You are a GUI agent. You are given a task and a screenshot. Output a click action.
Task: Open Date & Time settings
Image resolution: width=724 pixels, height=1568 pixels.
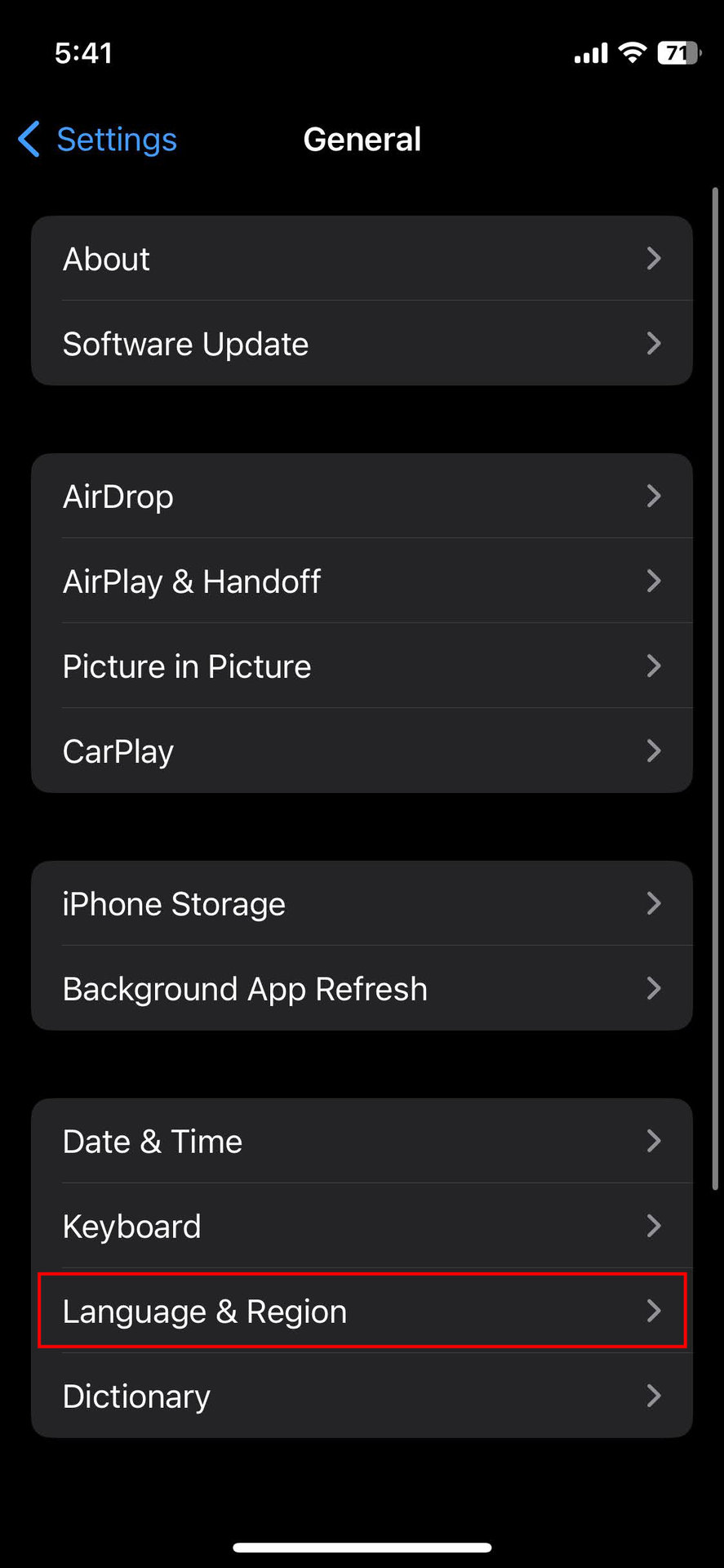pos(362,1142)
